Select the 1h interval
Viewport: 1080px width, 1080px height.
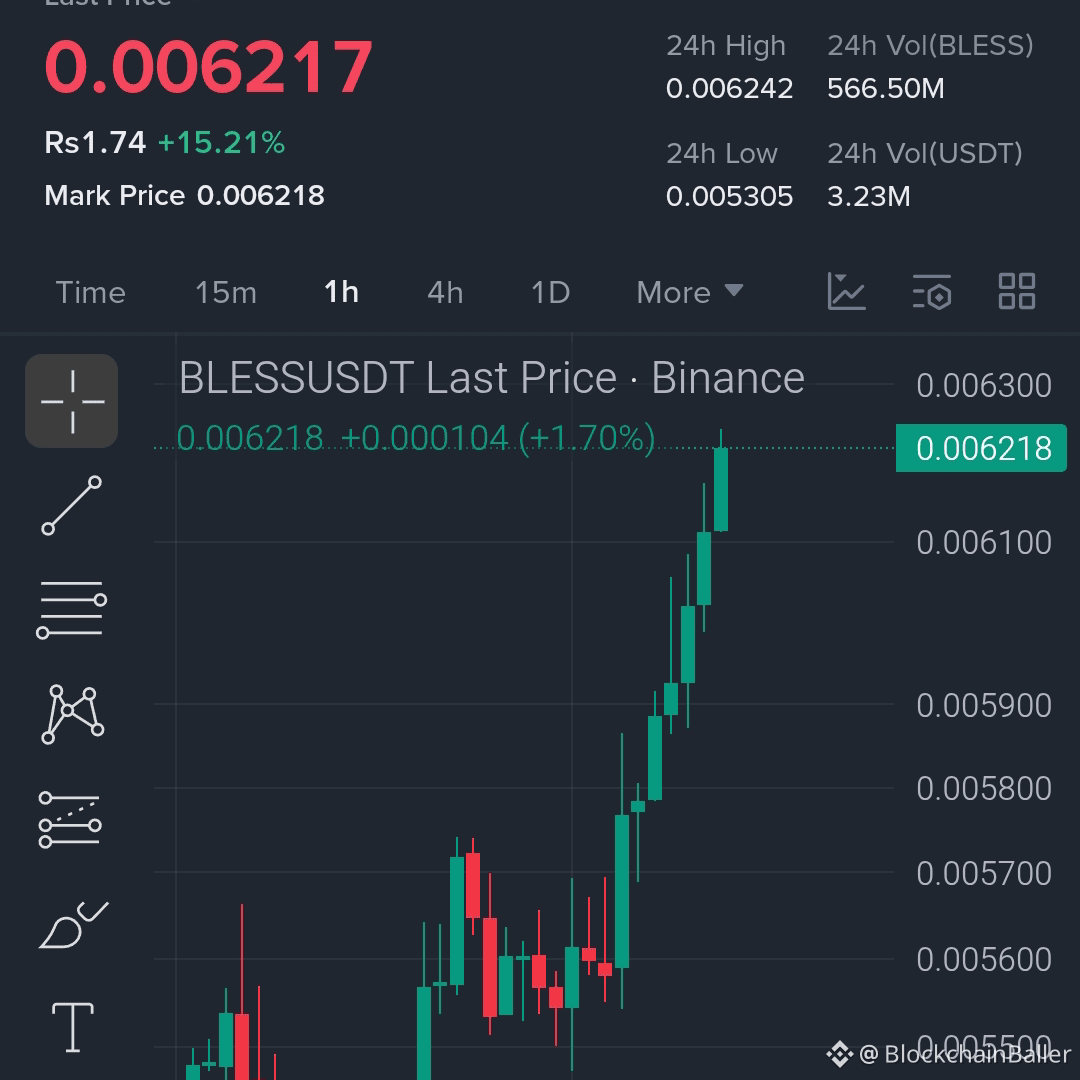(341, 293)
